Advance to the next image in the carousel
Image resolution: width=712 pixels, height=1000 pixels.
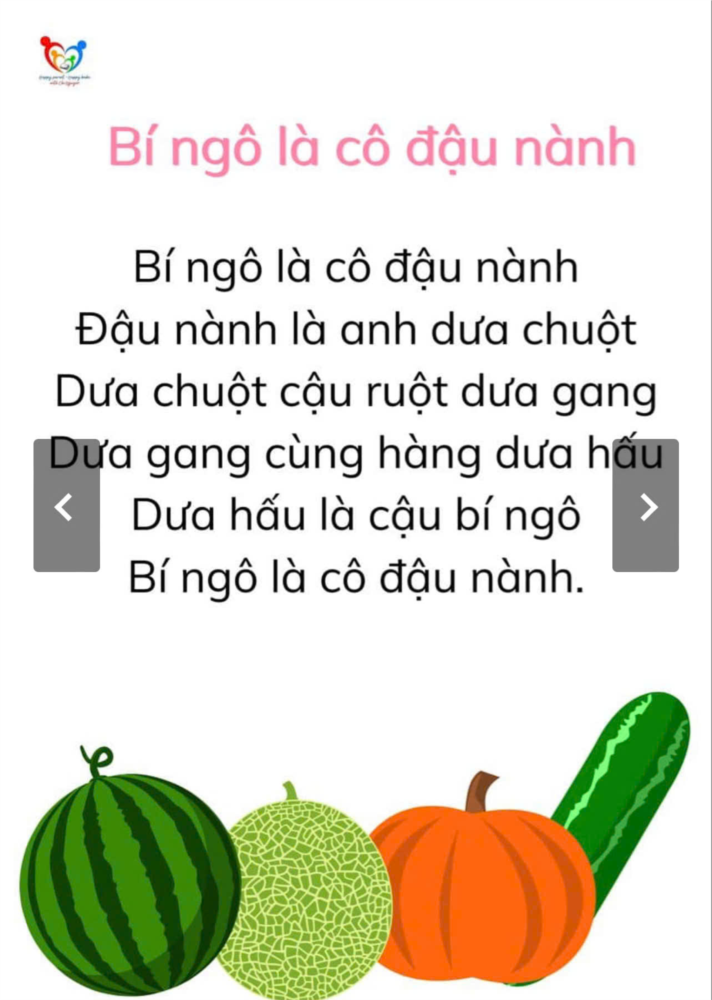tap(646, 506)
